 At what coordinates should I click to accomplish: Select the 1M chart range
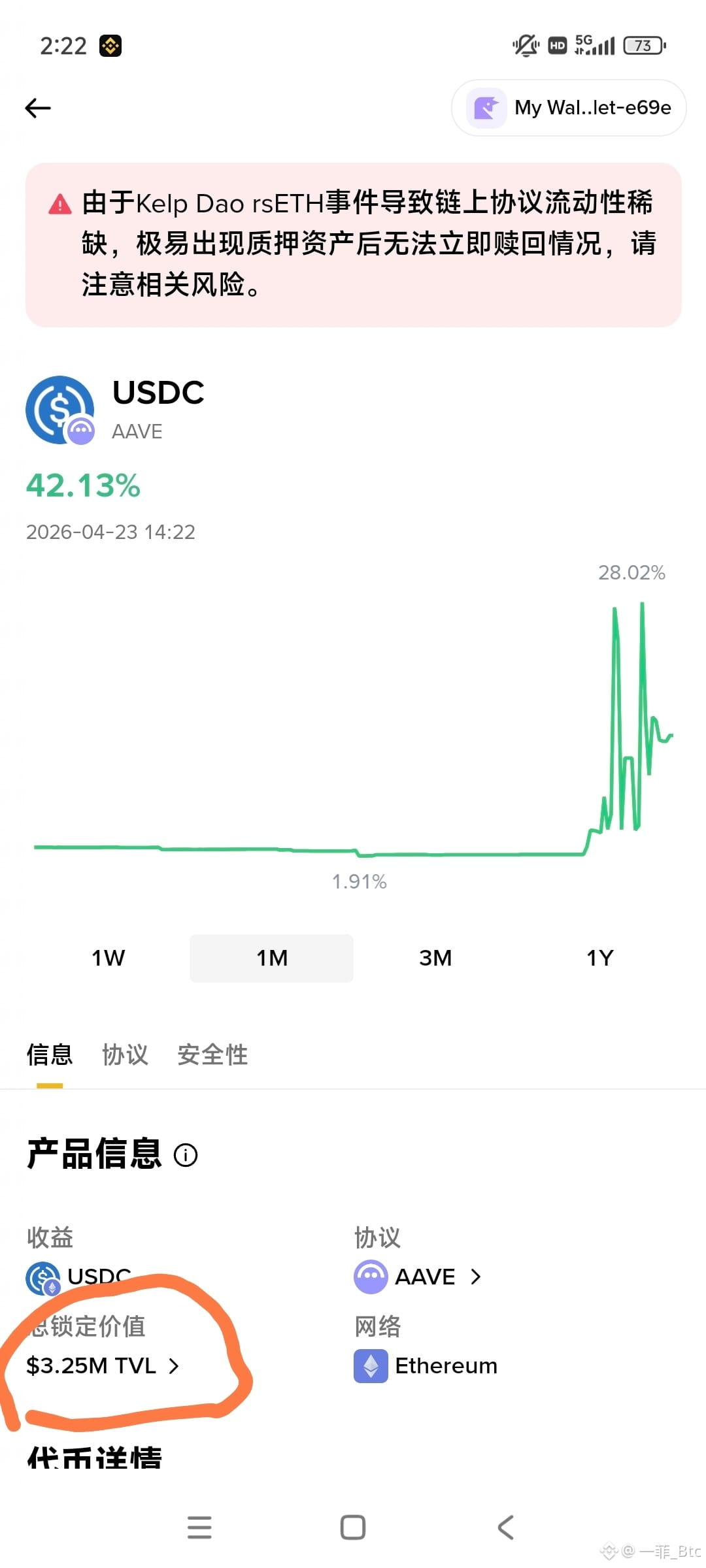[271, 958]
